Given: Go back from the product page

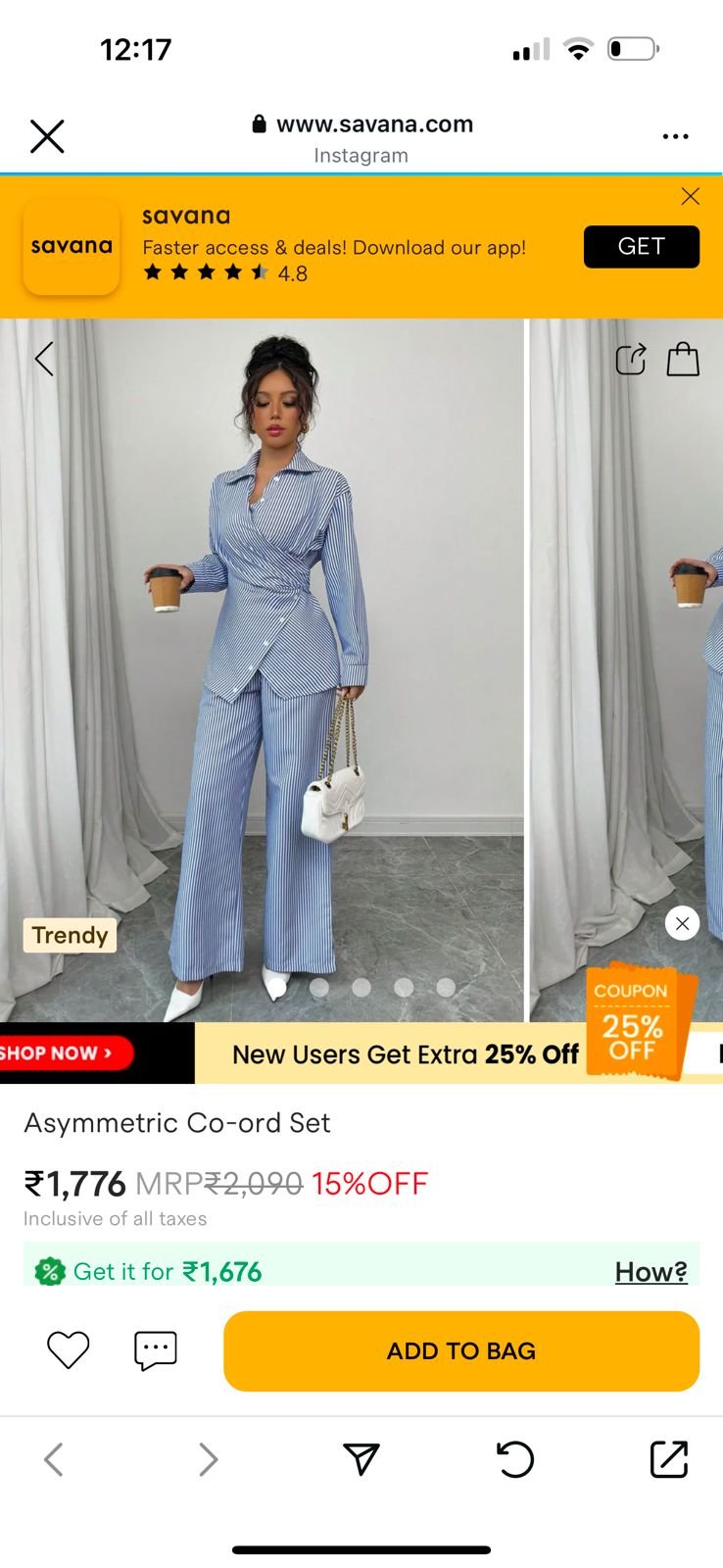Looking at the screenshot, I should coord(44,359).
